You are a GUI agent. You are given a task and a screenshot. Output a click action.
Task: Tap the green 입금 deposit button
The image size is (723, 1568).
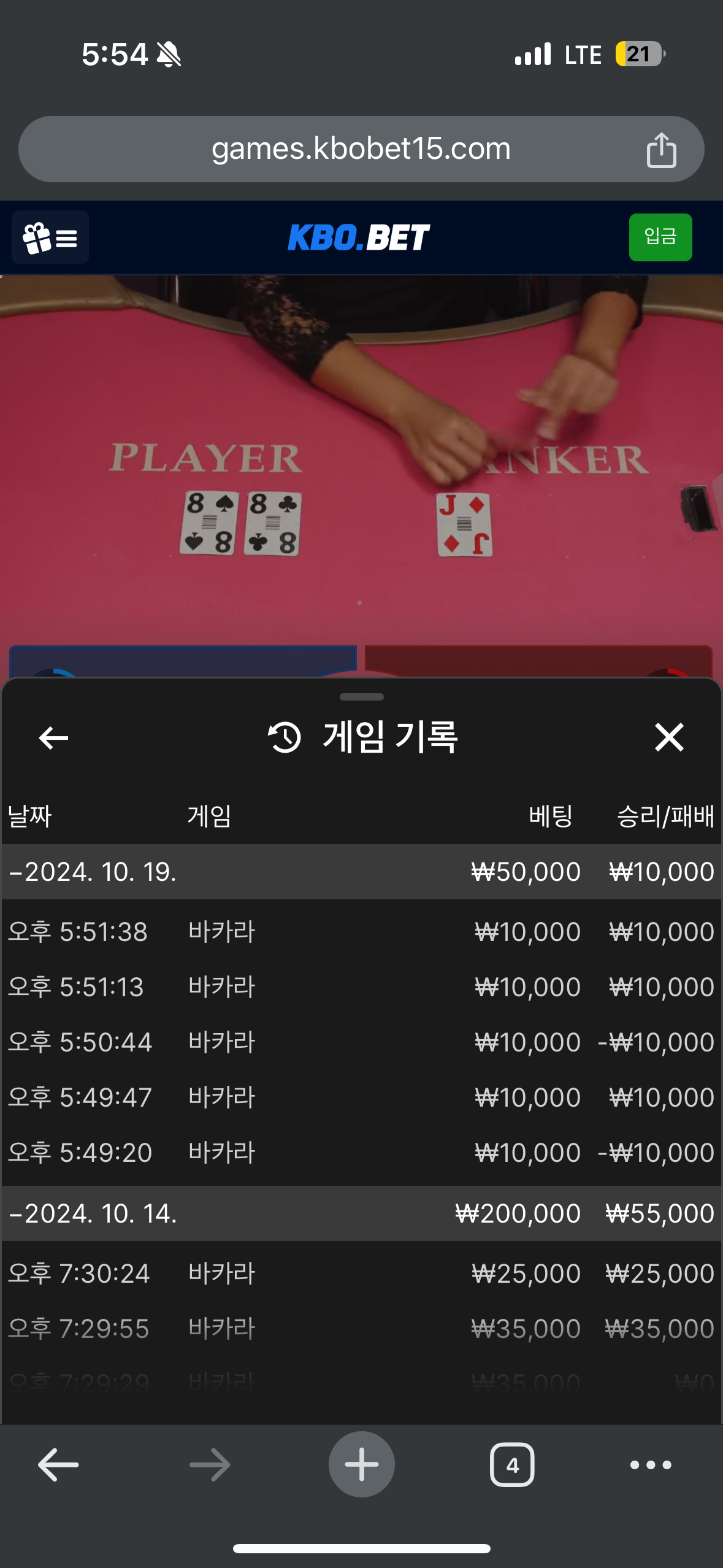coord(660,237)
